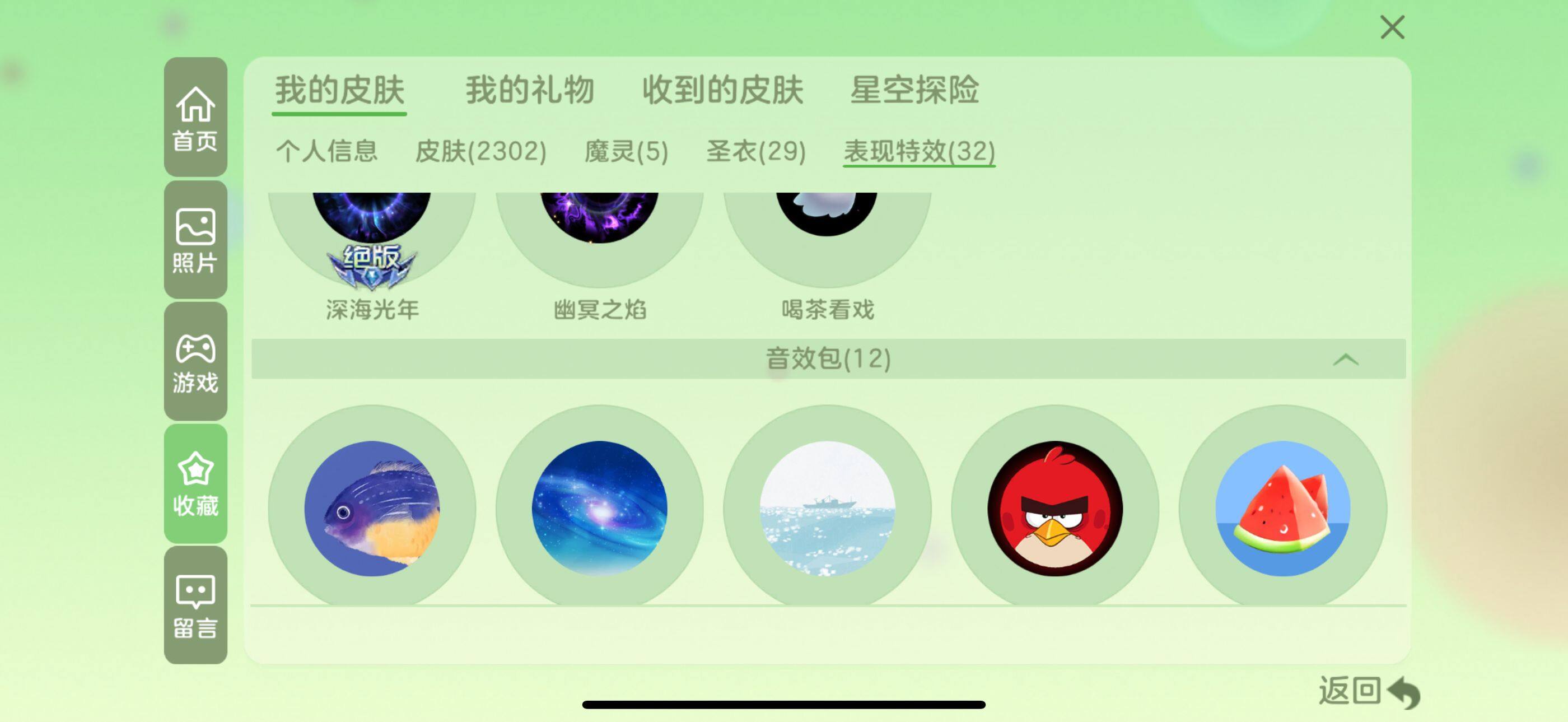Switch to the 我的礼物 tab
The image size is (1568, 722).
529,90
